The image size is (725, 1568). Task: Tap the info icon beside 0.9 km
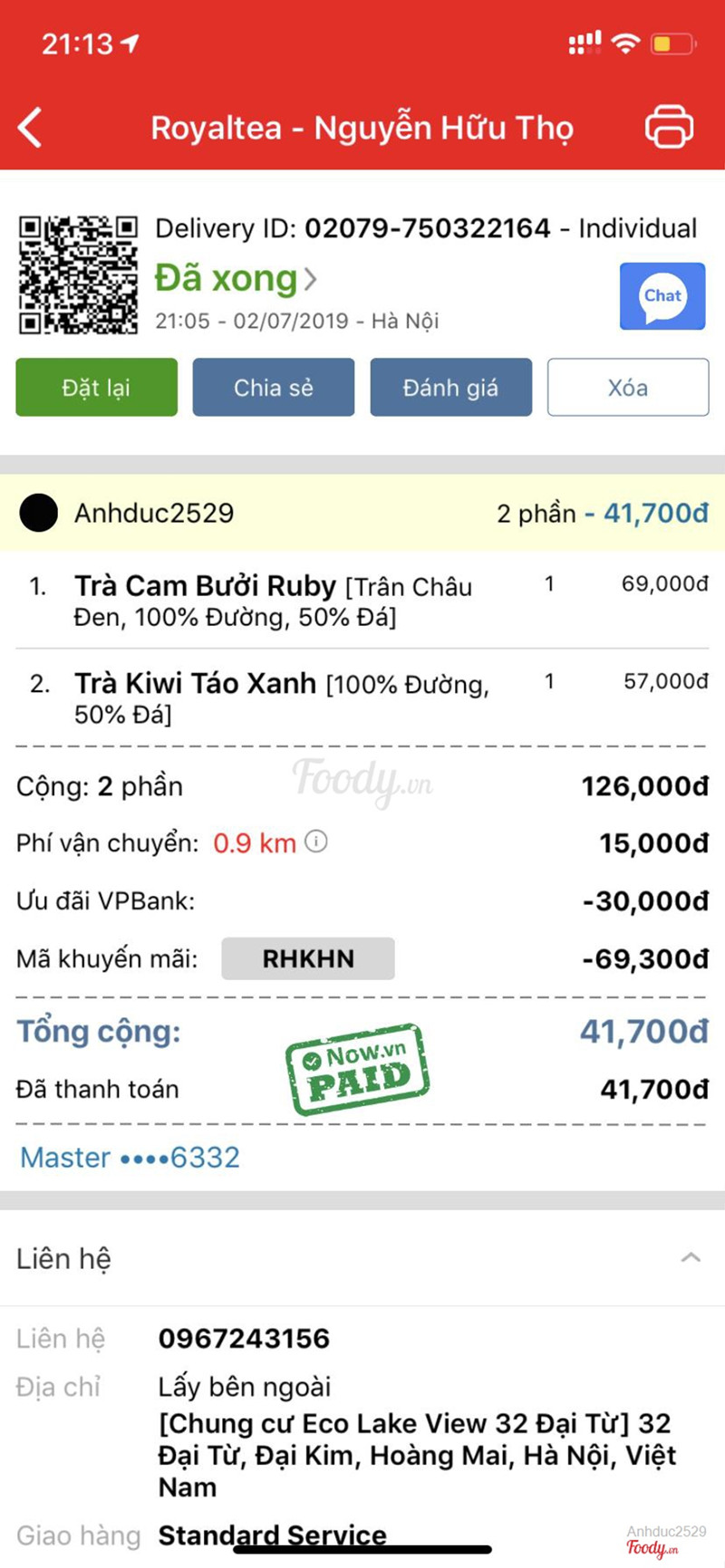[x=316, y=842]
